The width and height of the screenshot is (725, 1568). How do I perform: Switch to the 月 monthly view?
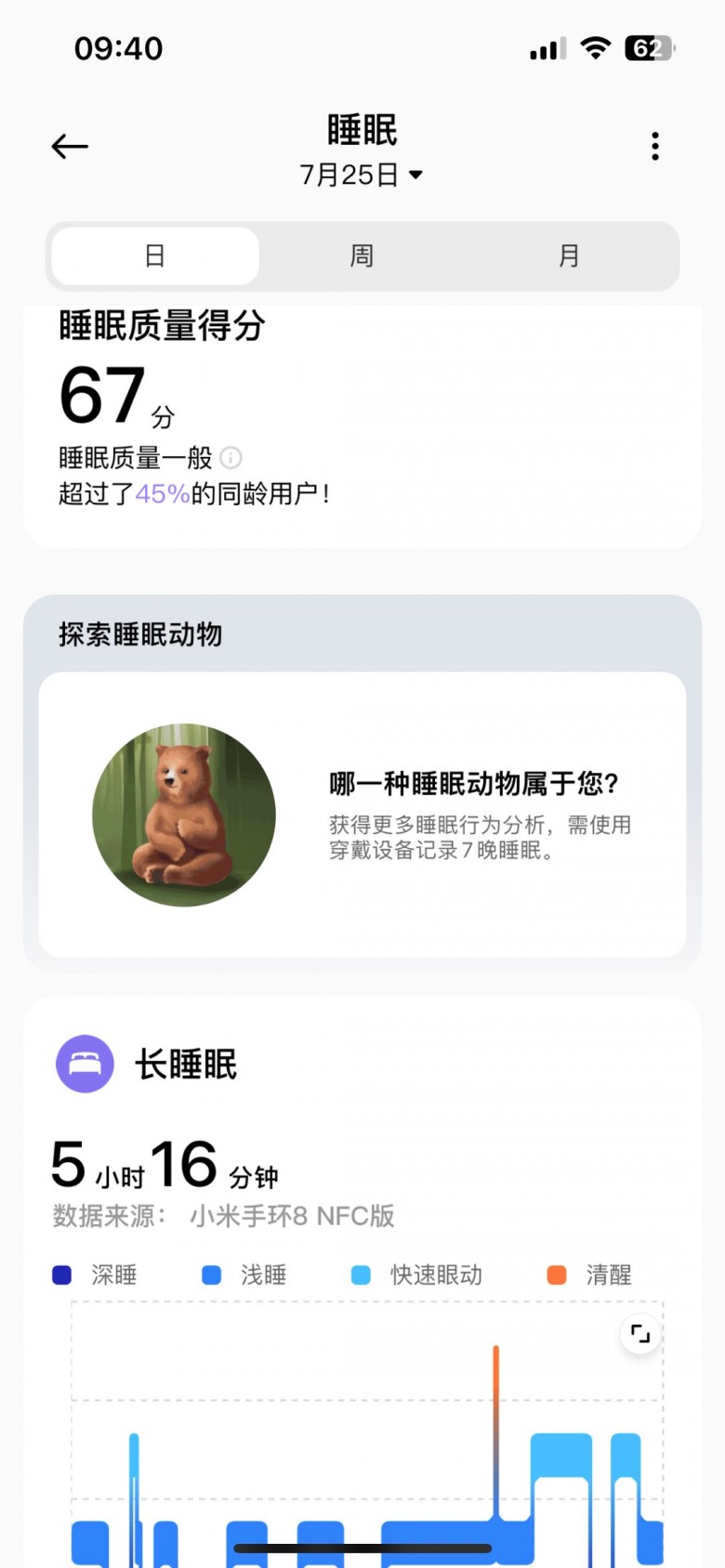pyautogui.click(x=569, y=256)
